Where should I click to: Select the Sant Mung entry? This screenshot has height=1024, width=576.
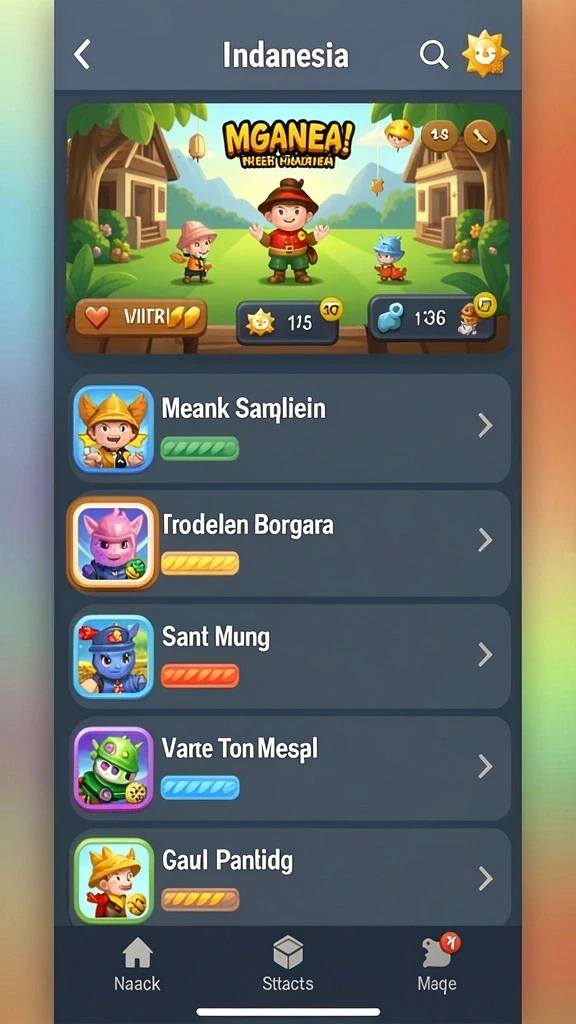click(289, 655)
